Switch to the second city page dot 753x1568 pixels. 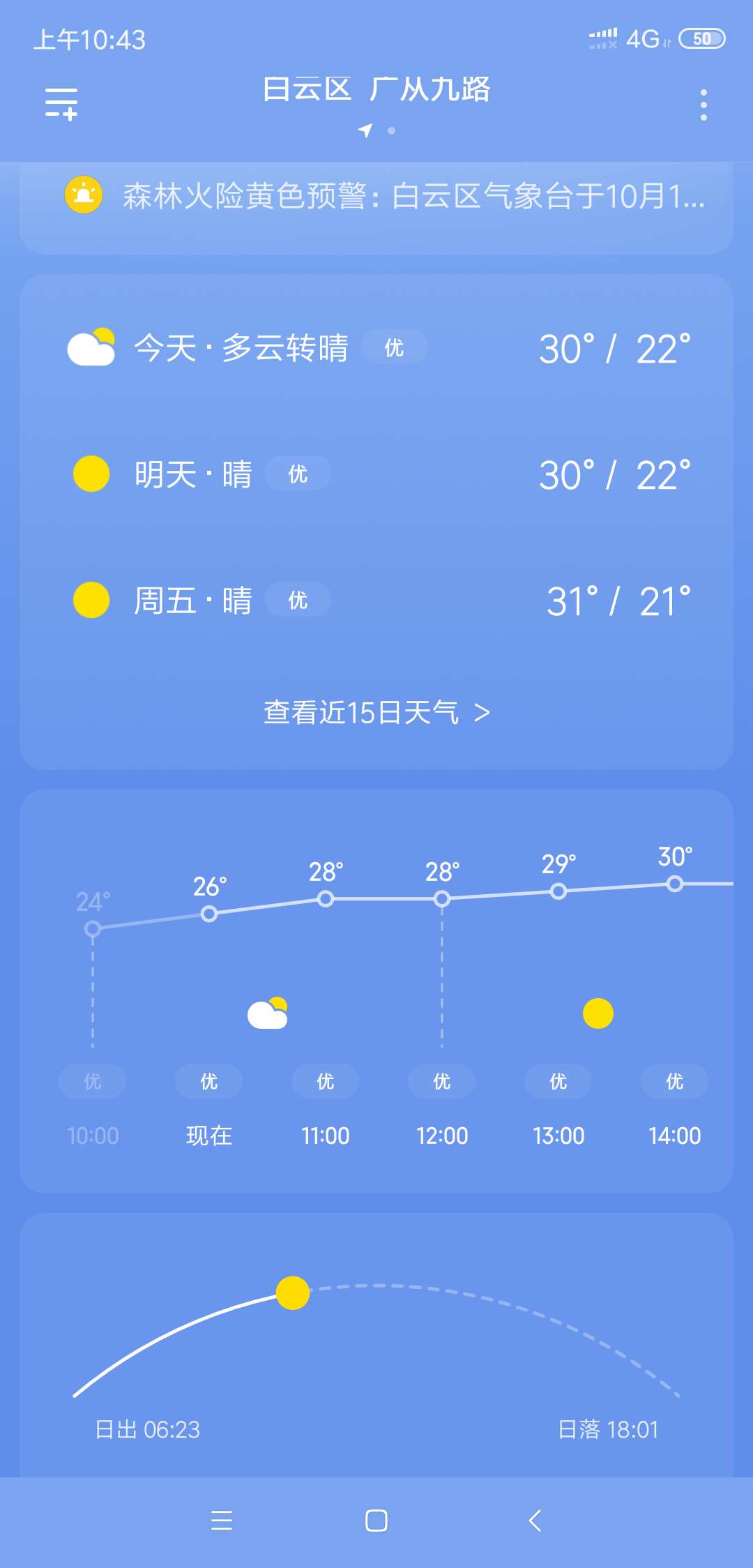(x=391, y=131)
